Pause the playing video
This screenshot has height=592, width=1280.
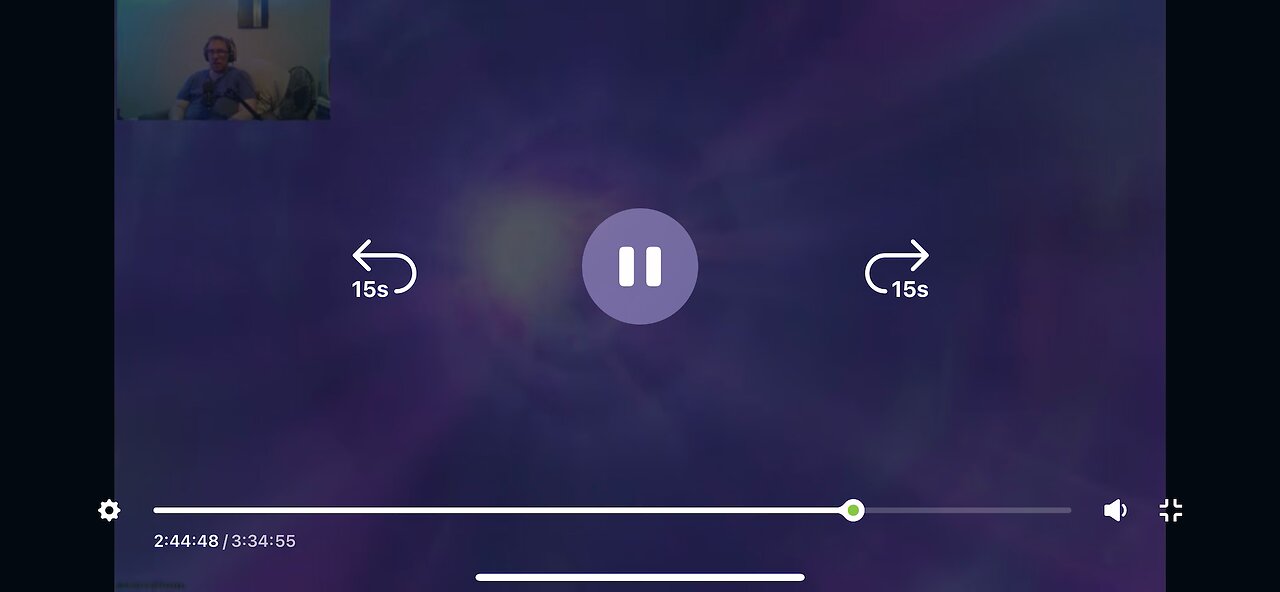pyautogui.click(x=640, y=266)
